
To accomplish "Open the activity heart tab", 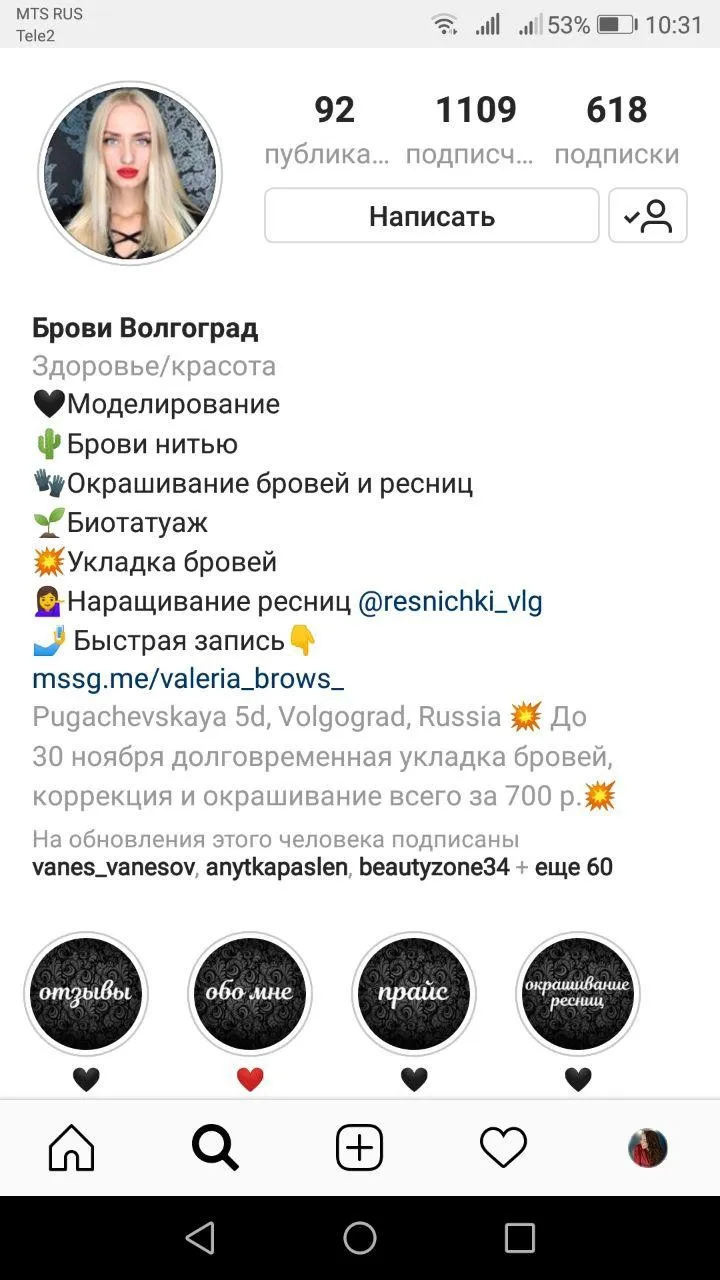I will [503, 1148].
